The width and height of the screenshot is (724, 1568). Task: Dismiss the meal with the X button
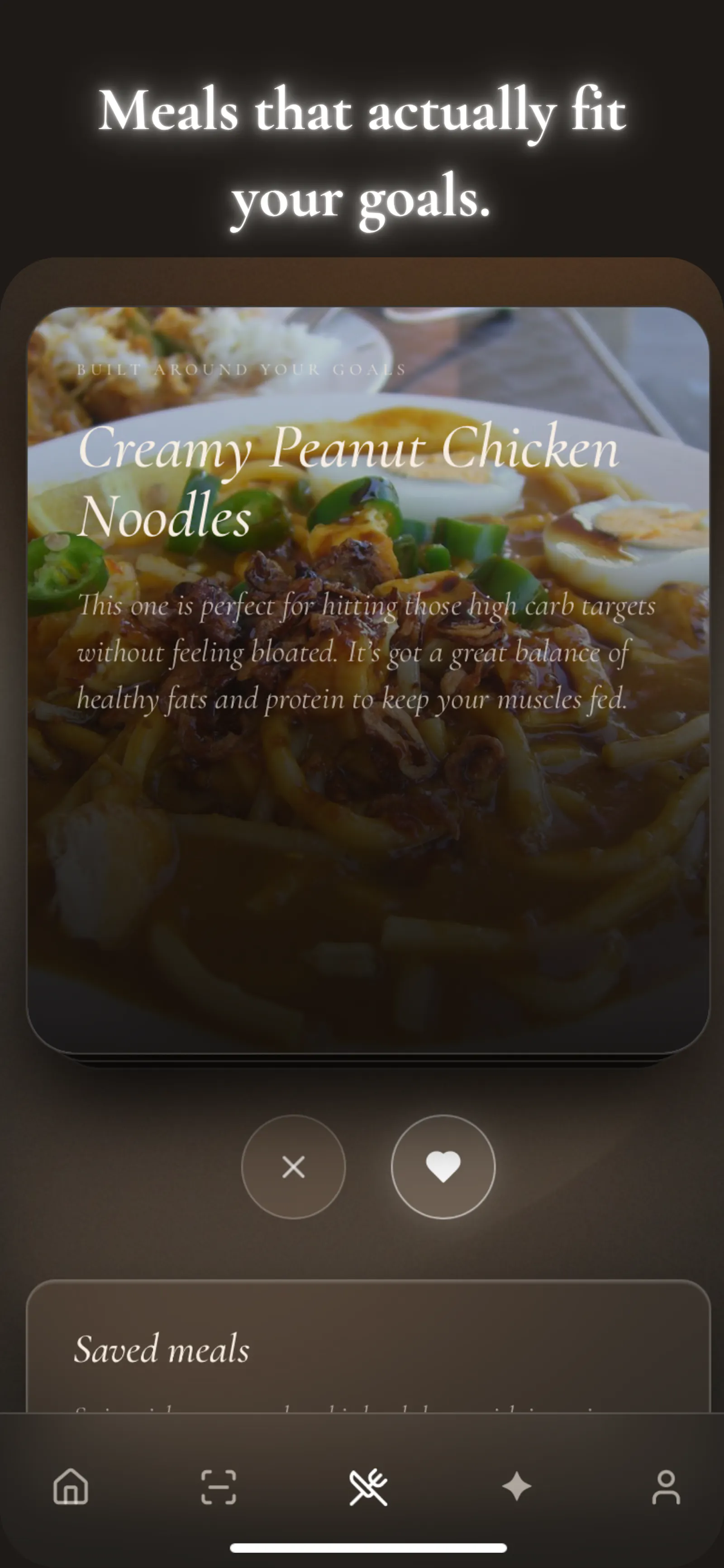[x=293, y=1166]
